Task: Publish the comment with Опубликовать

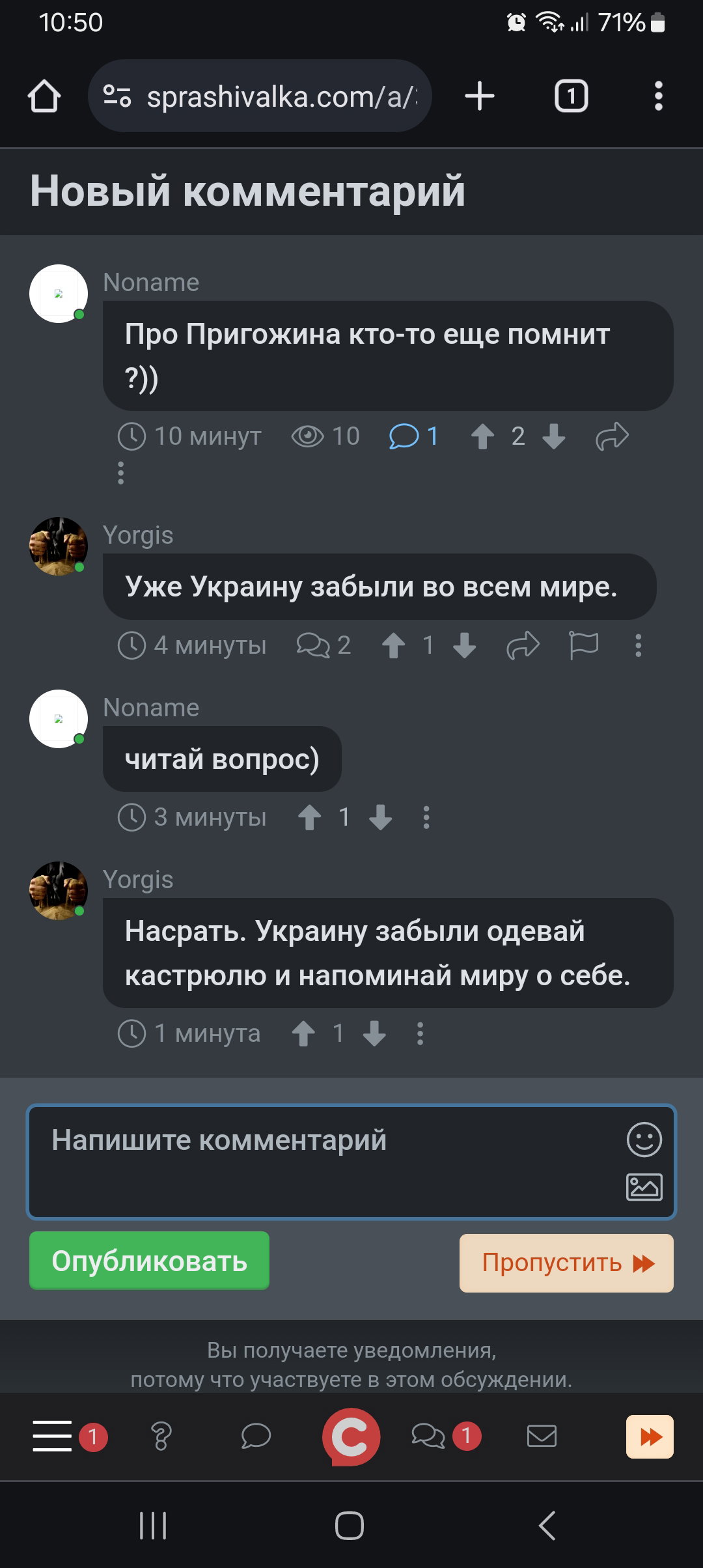Action: click(x=149, y=1261)
